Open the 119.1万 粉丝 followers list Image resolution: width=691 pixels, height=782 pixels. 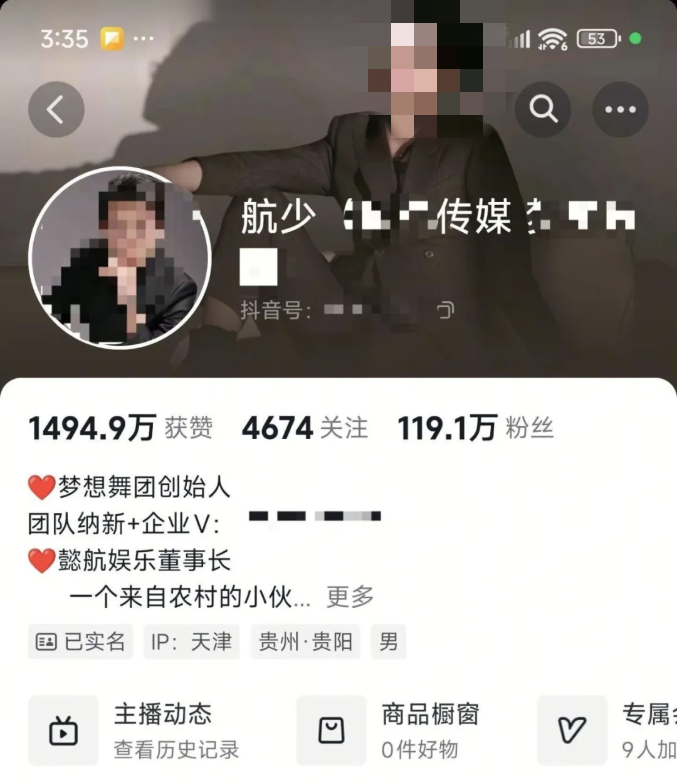click(x=475, y=429)
